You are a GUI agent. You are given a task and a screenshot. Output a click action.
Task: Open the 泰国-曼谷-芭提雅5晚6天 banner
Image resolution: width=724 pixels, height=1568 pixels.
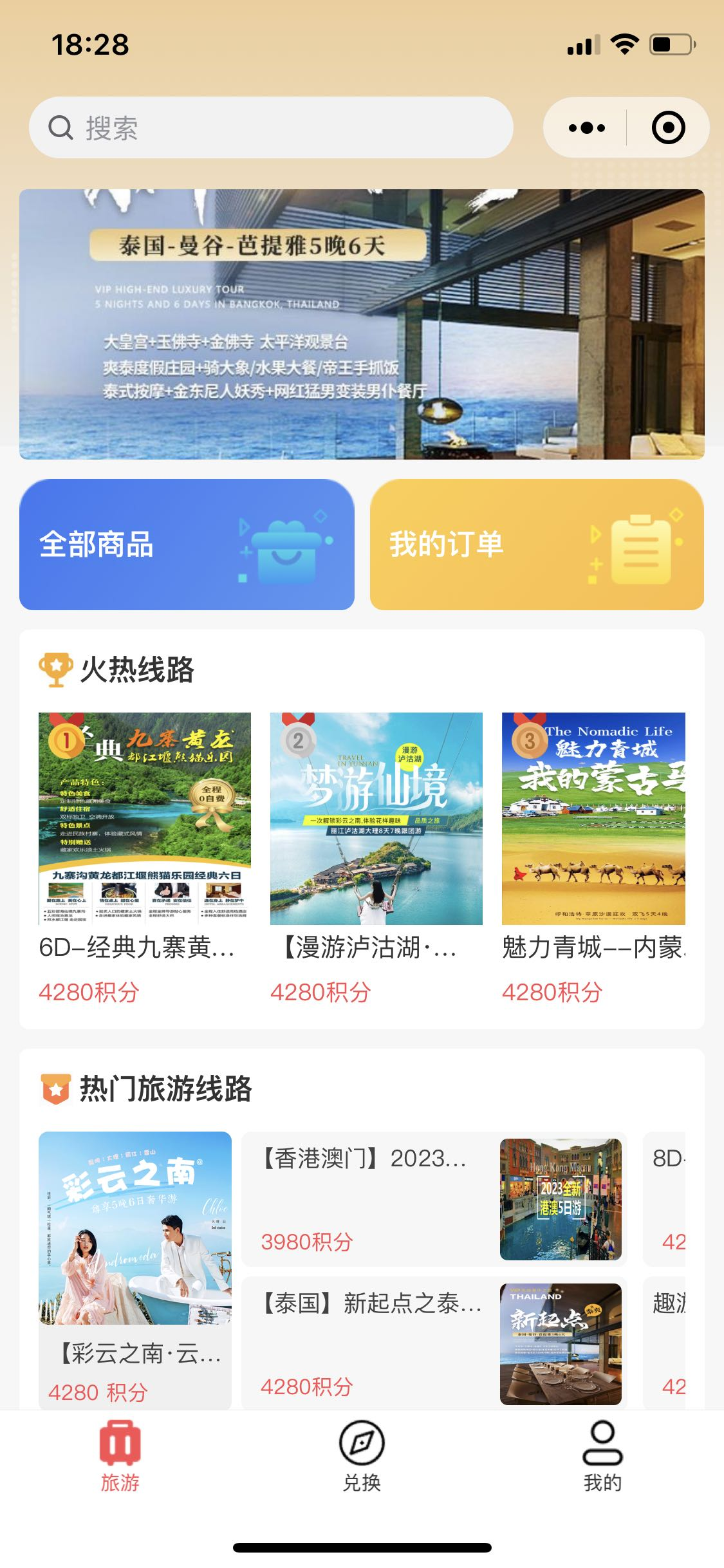pos(362,324)
